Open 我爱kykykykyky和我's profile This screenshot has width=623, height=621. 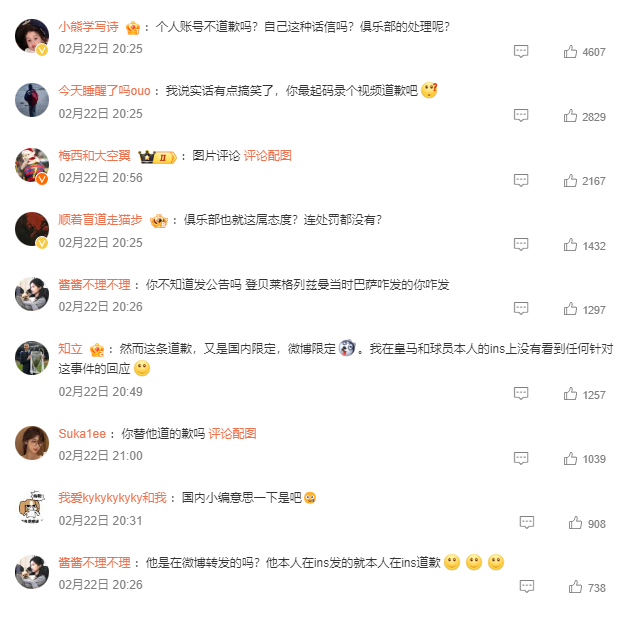pos(111,498)
